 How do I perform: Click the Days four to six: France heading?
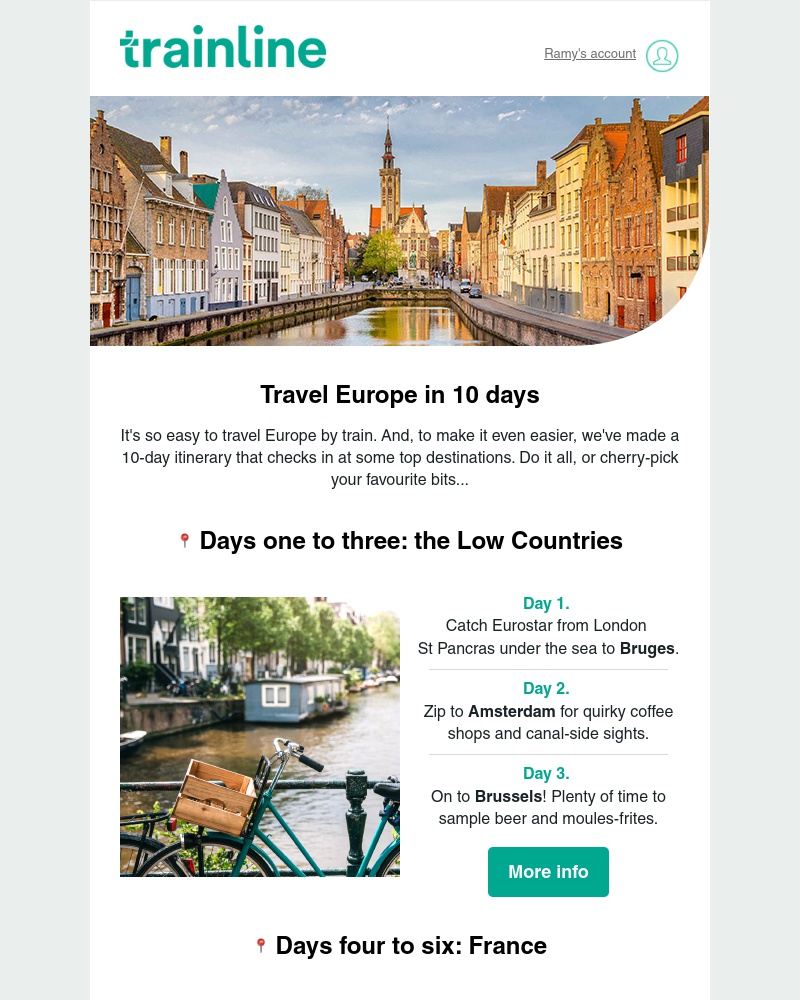[x=411, y=945]
